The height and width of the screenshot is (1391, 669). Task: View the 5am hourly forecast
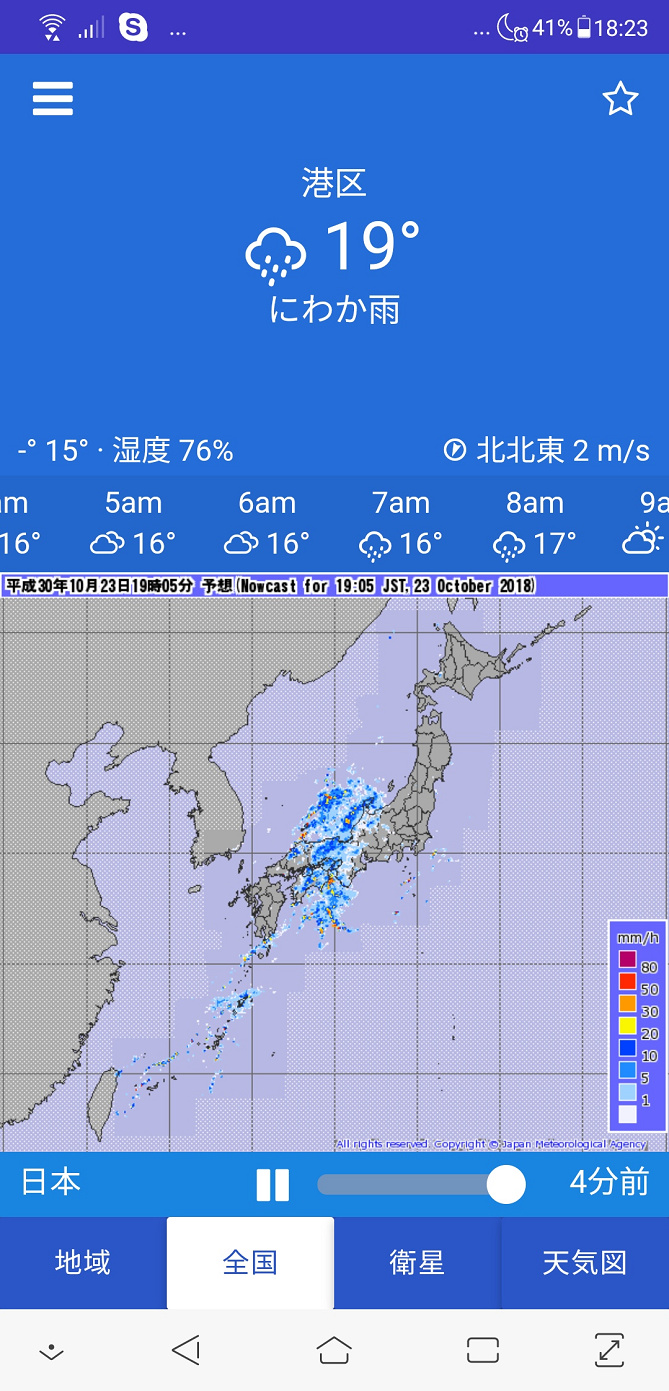pyautogui.click(x=133, y=524)
